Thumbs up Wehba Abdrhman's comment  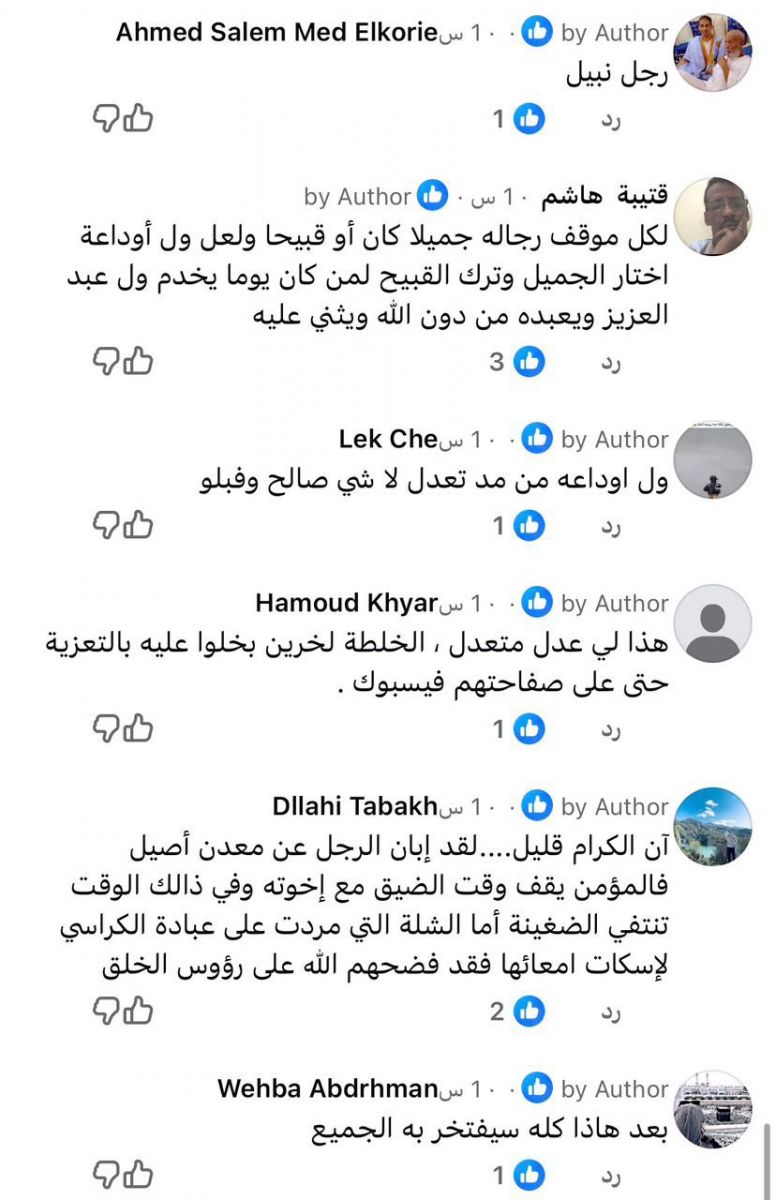[x=140, y=1173]
